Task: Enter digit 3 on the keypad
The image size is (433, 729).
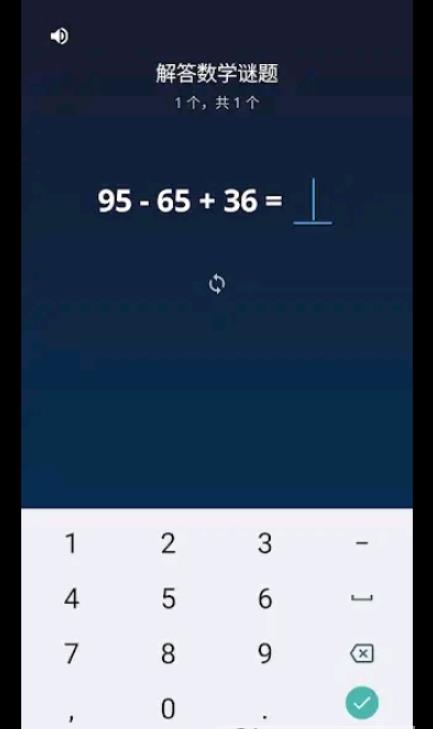Action: 265,543
